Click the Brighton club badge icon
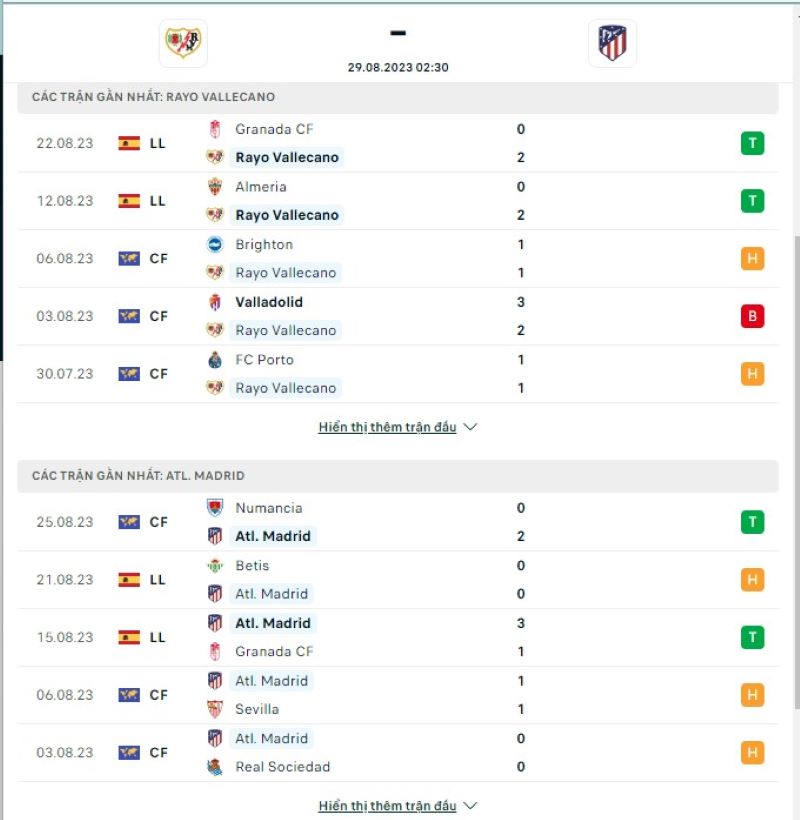800x820 pixels. click(216, 244)
